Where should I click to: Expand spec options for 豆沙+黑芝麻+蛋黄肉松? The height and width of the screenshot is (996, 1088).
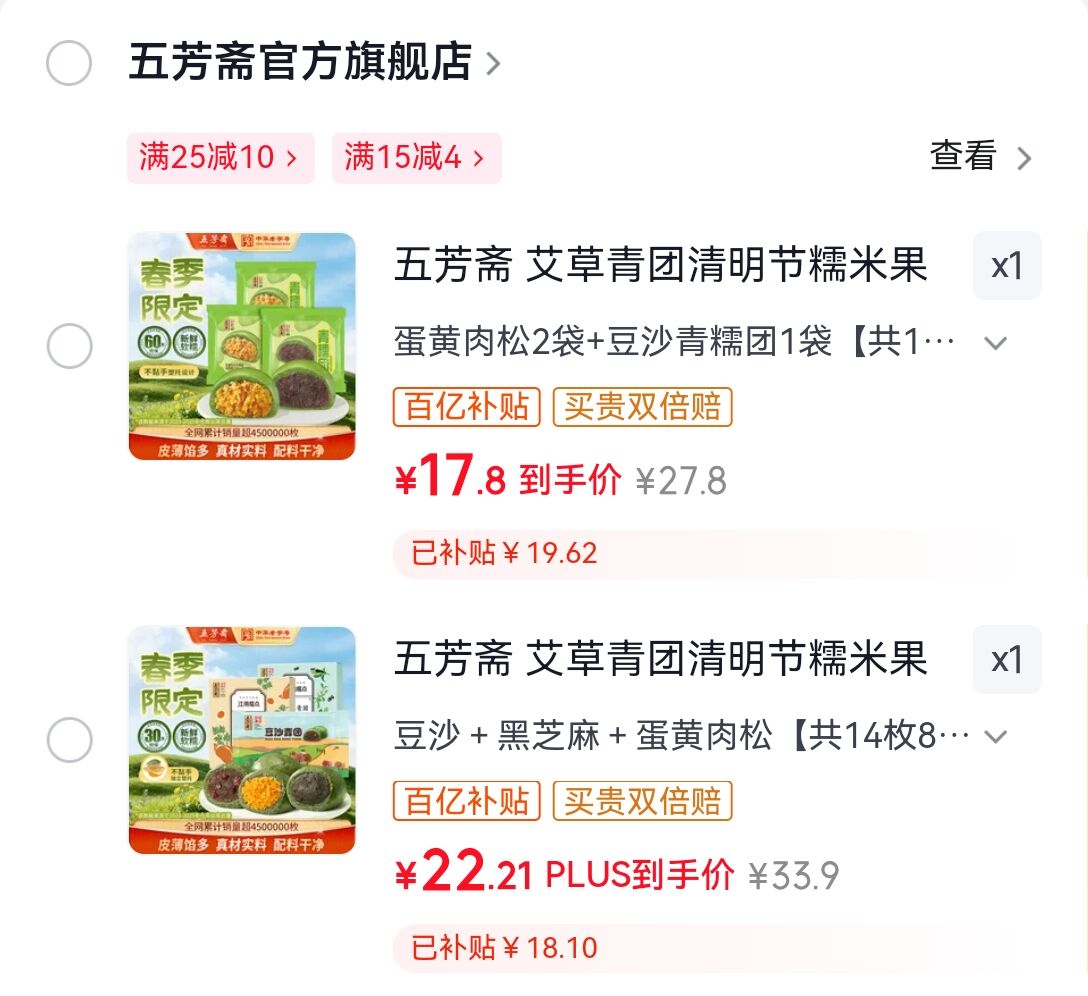coord(994,738)
